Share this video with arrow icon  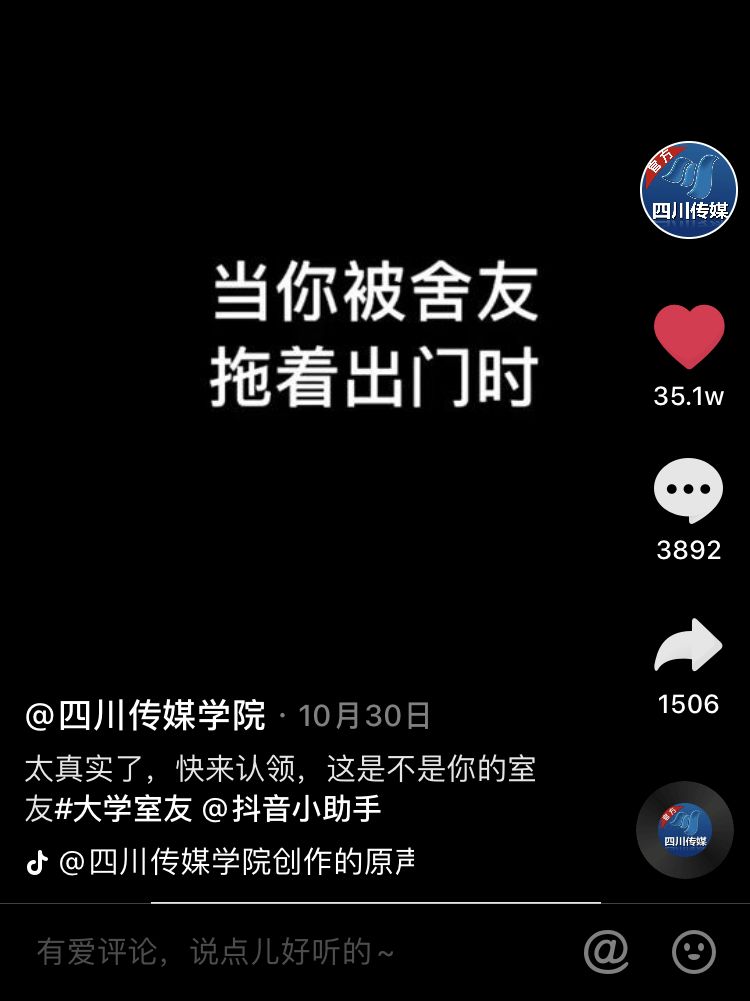coord(688,646)
